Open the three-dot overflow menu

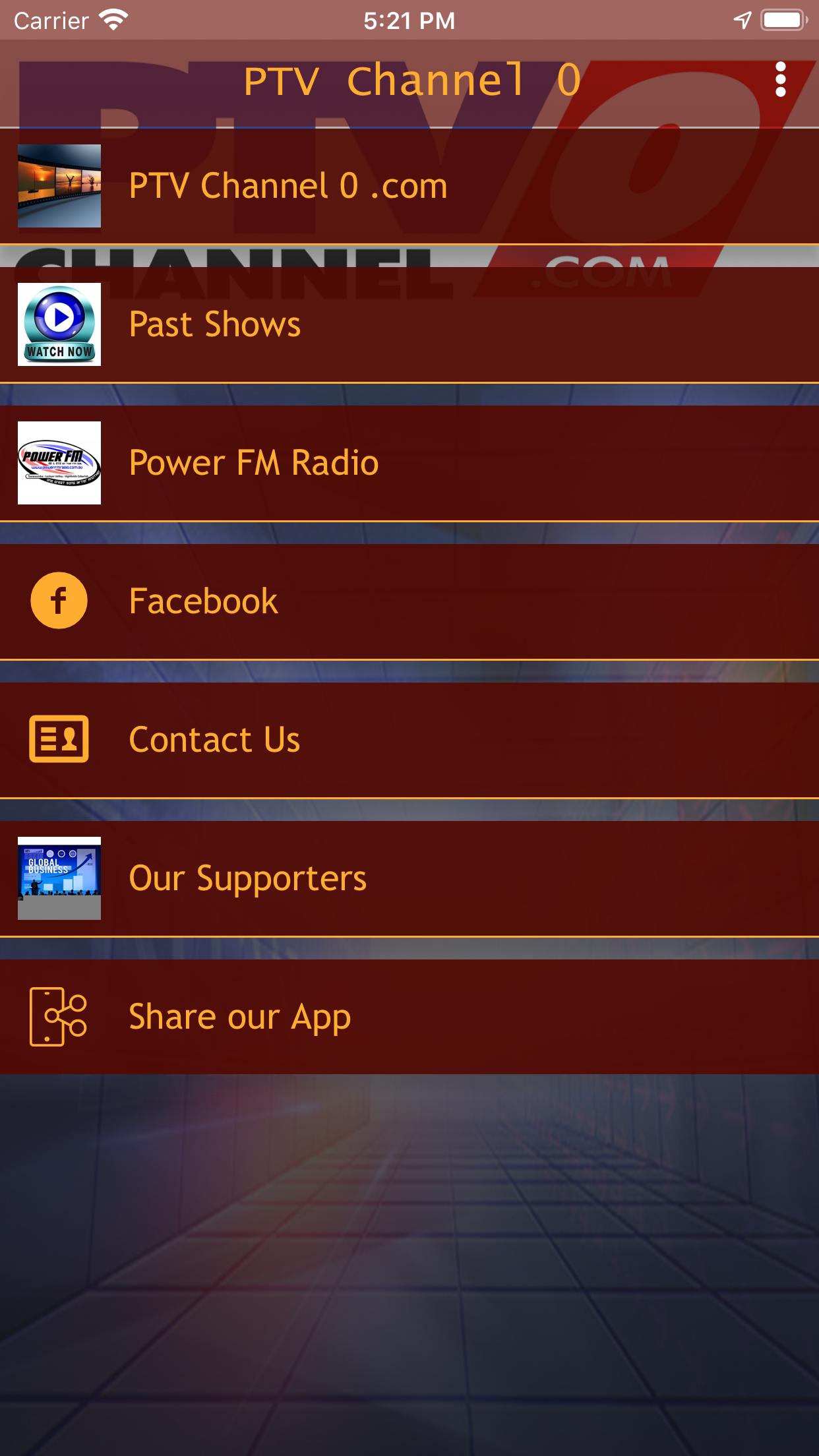coord(781,80)
